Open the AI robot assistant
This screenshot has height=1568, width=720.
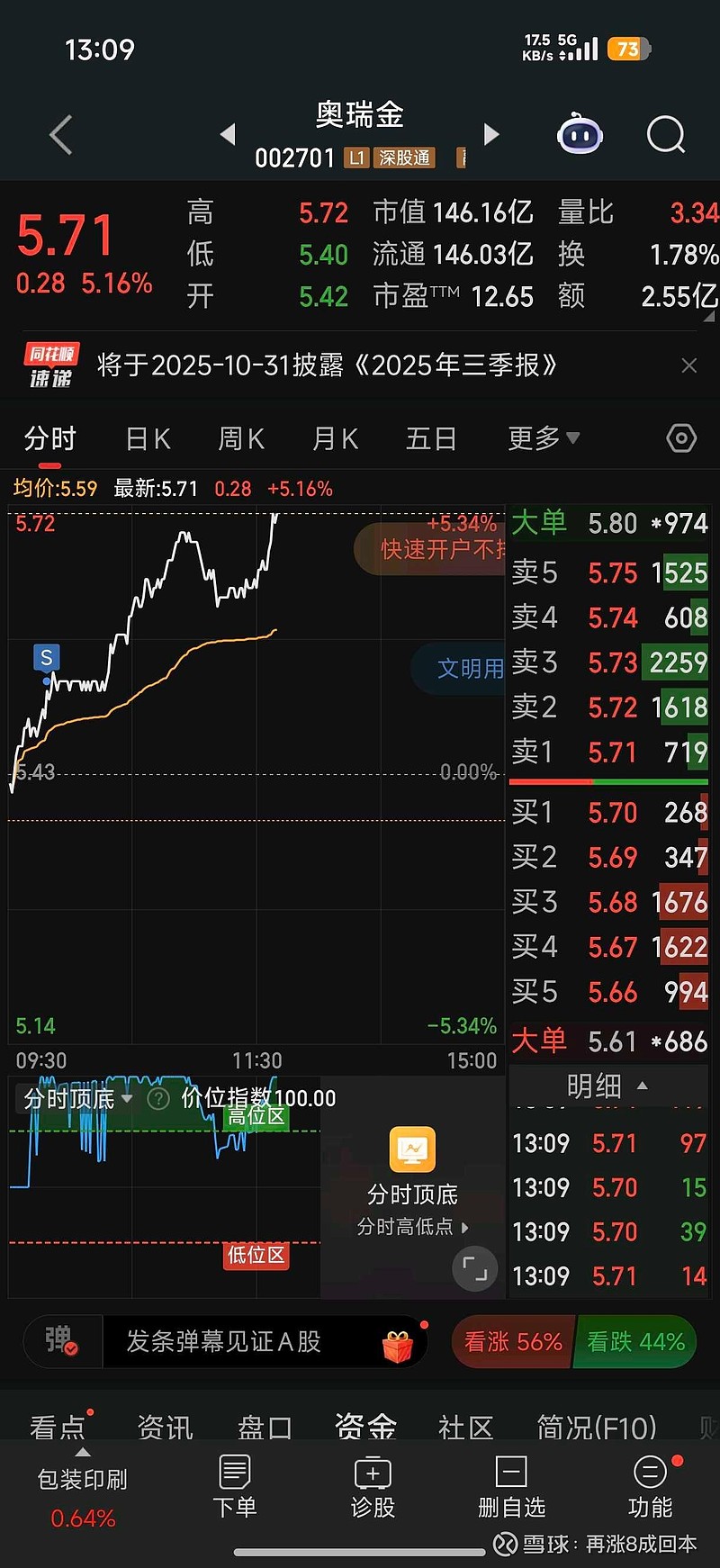point(580,136)
